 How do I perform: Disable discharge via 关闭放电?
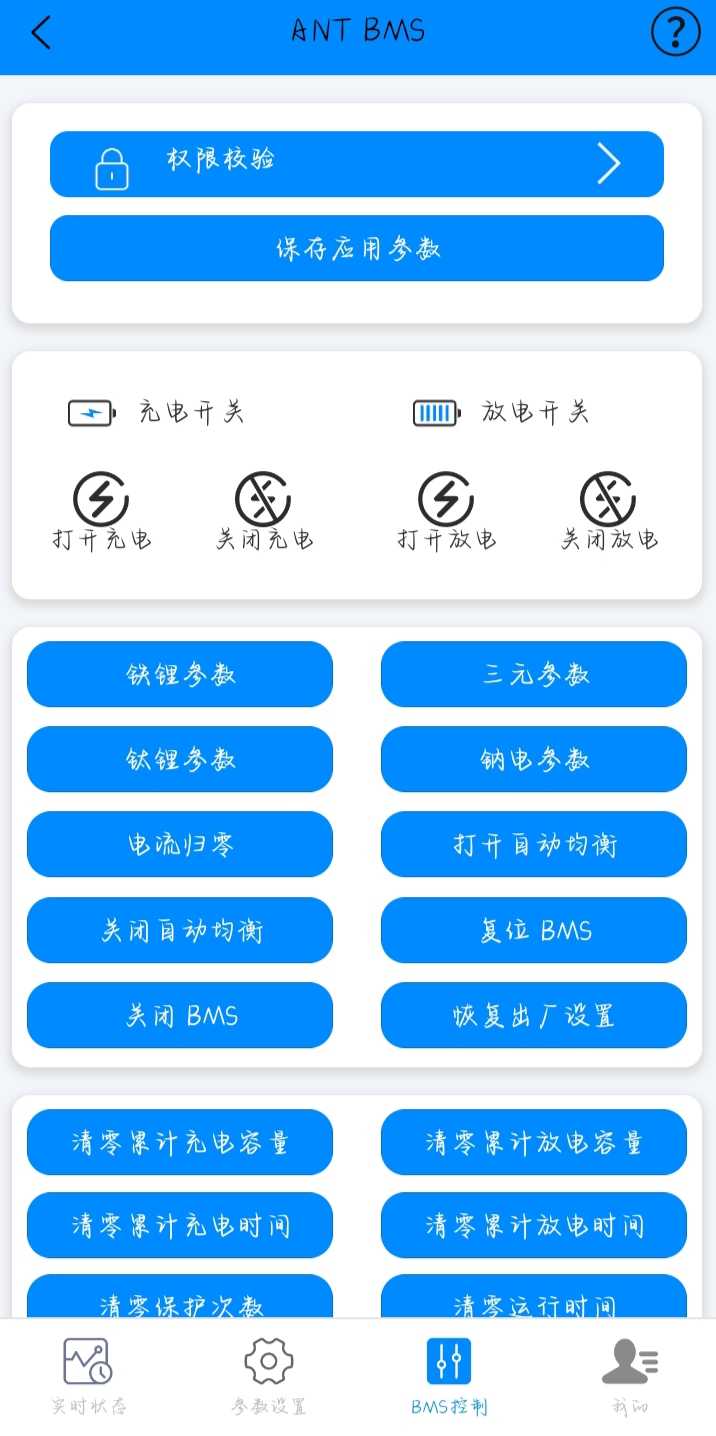pos(609,511)
